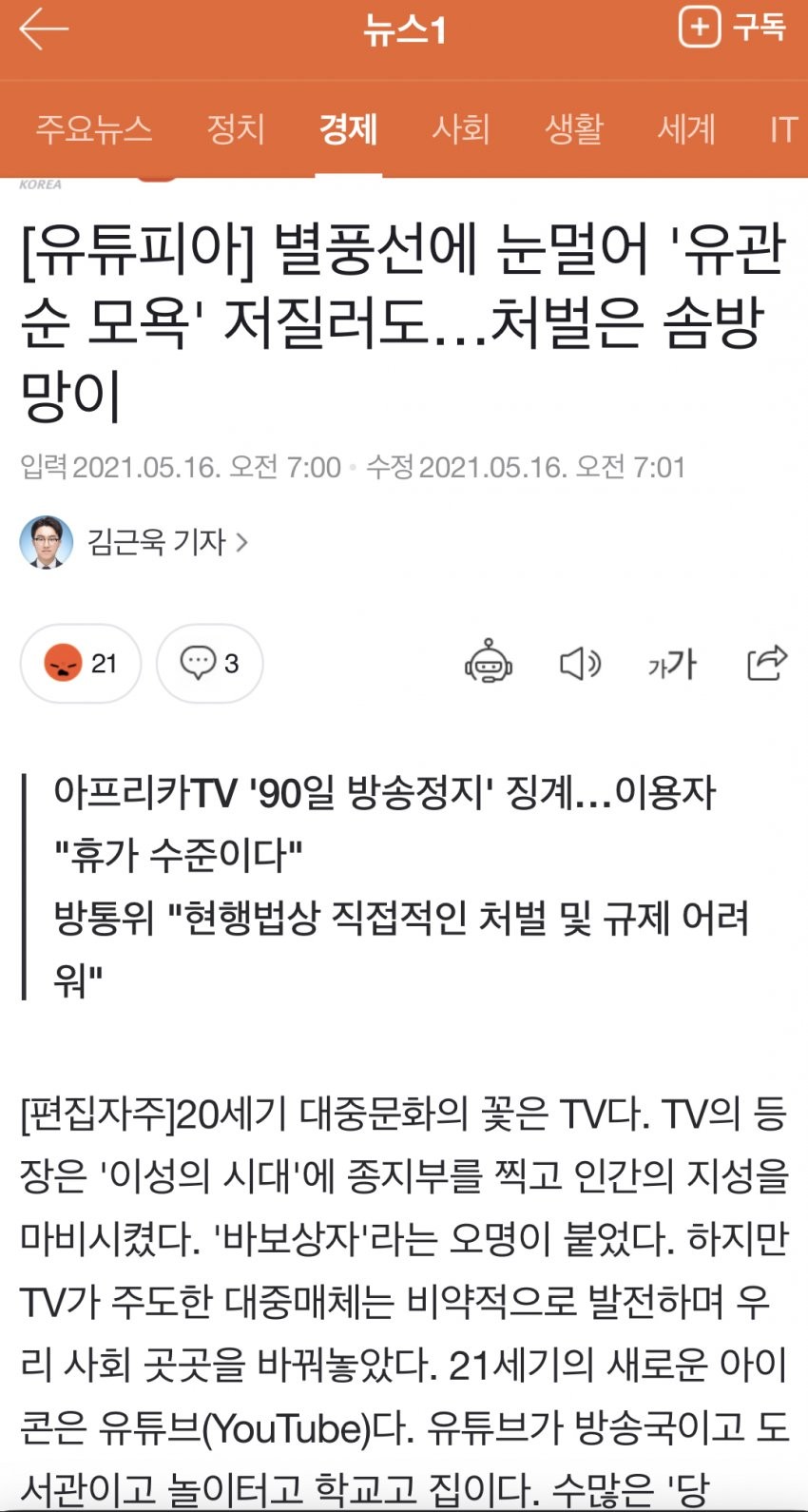Change font size with 가가 icon
The height and width of the screenshot is (1512, 808).
(x=671, y=663)
